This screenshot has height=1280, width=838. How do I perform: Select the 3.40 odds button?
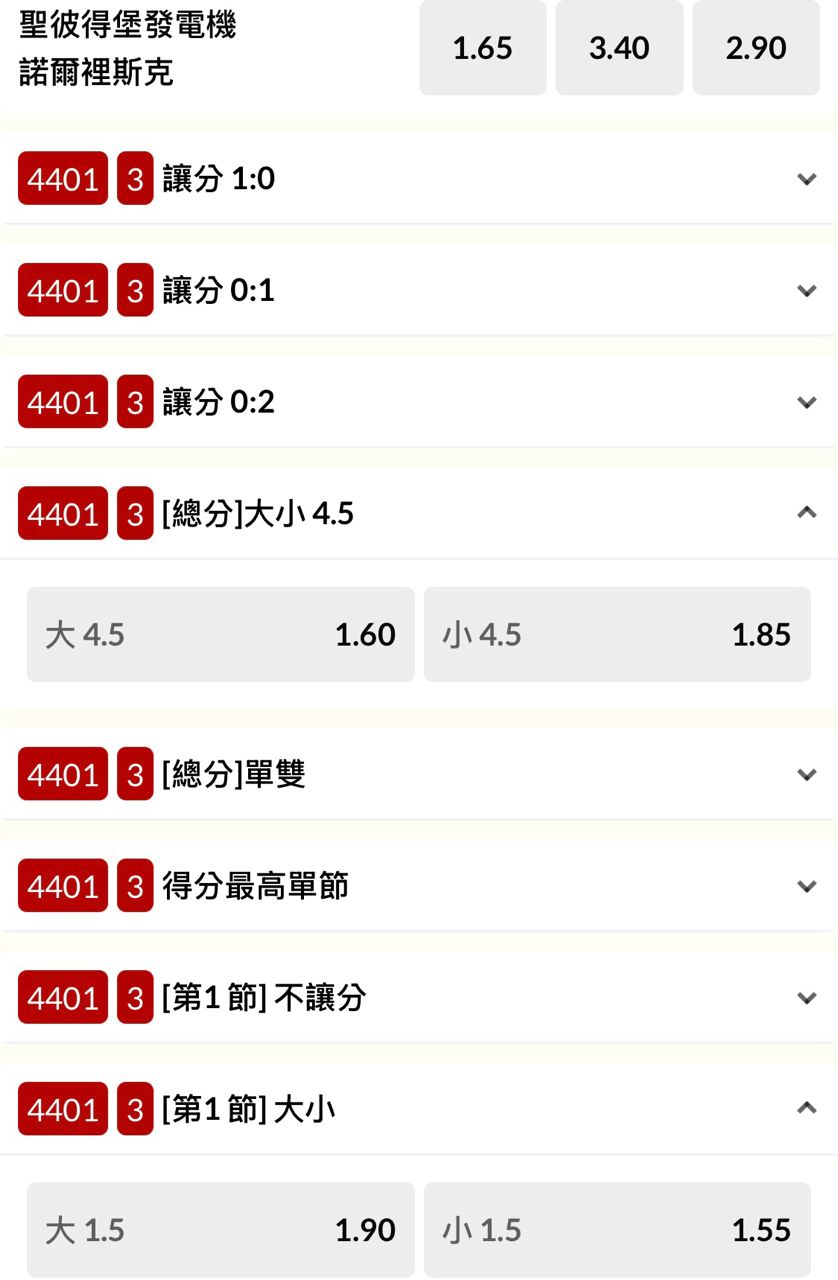coord(619,48)
